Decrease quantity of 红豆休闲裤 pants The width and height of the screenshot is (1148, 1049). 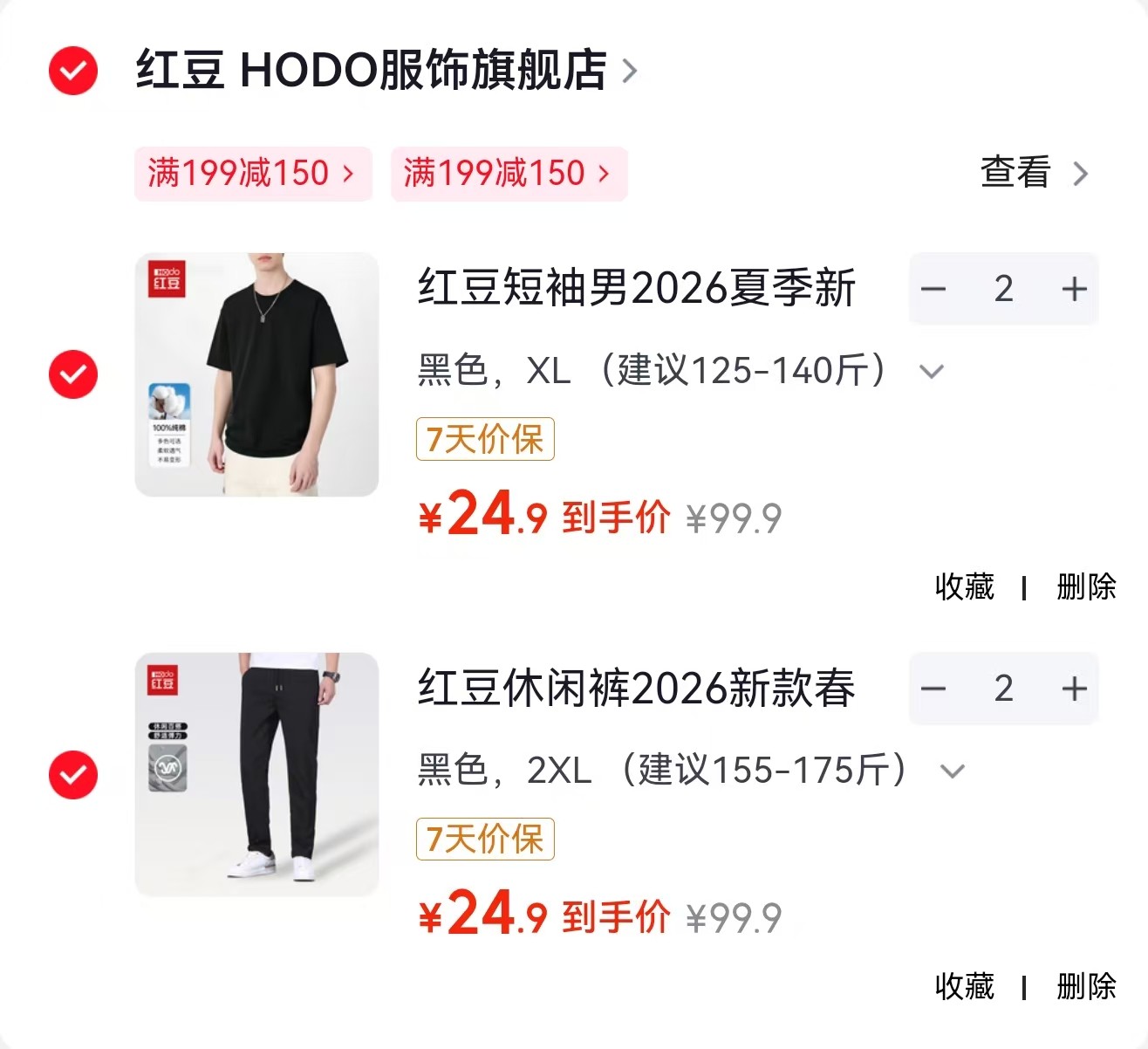tap(933, 689)
